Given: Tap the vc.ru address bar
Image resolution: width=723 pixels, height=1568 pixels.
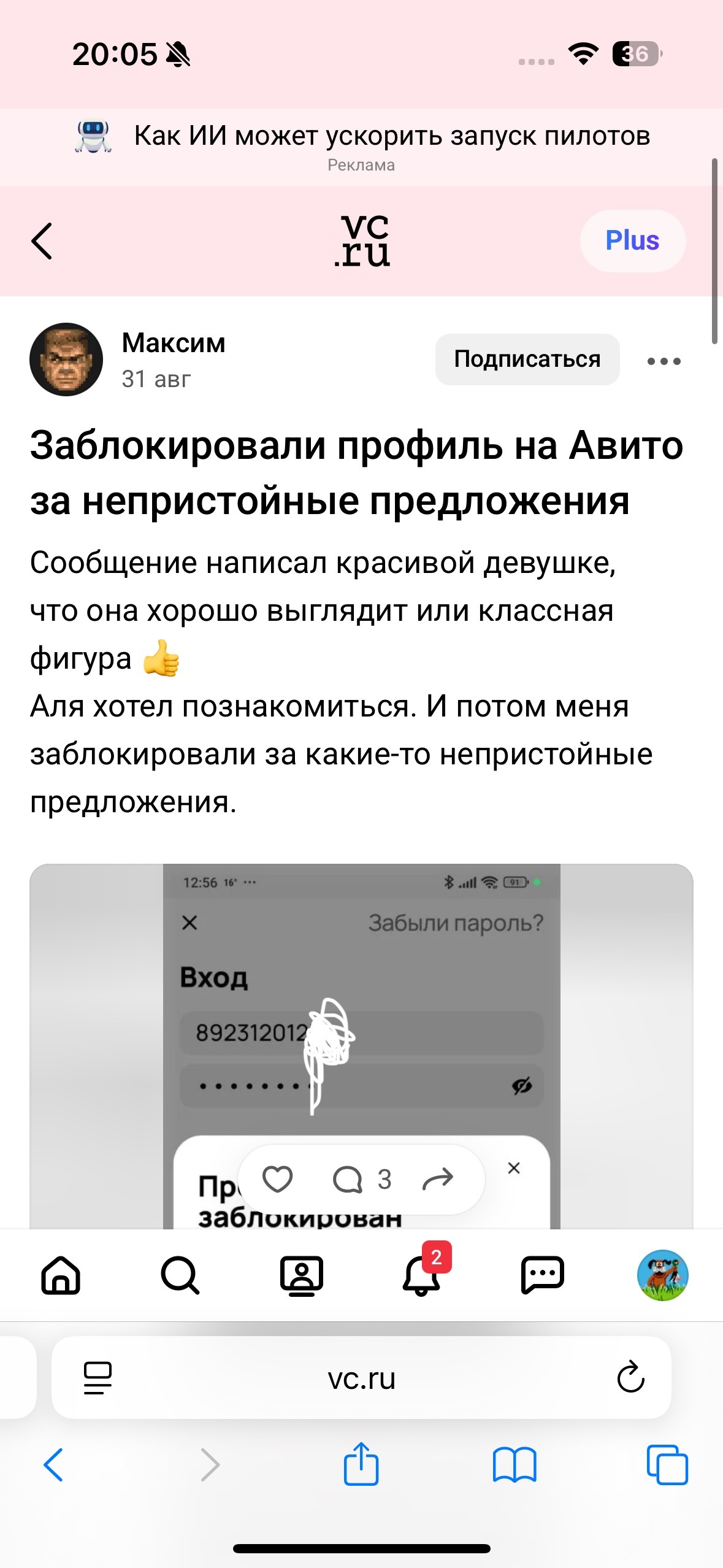Looking at the screenshot, I should (x=361, y=1378).
